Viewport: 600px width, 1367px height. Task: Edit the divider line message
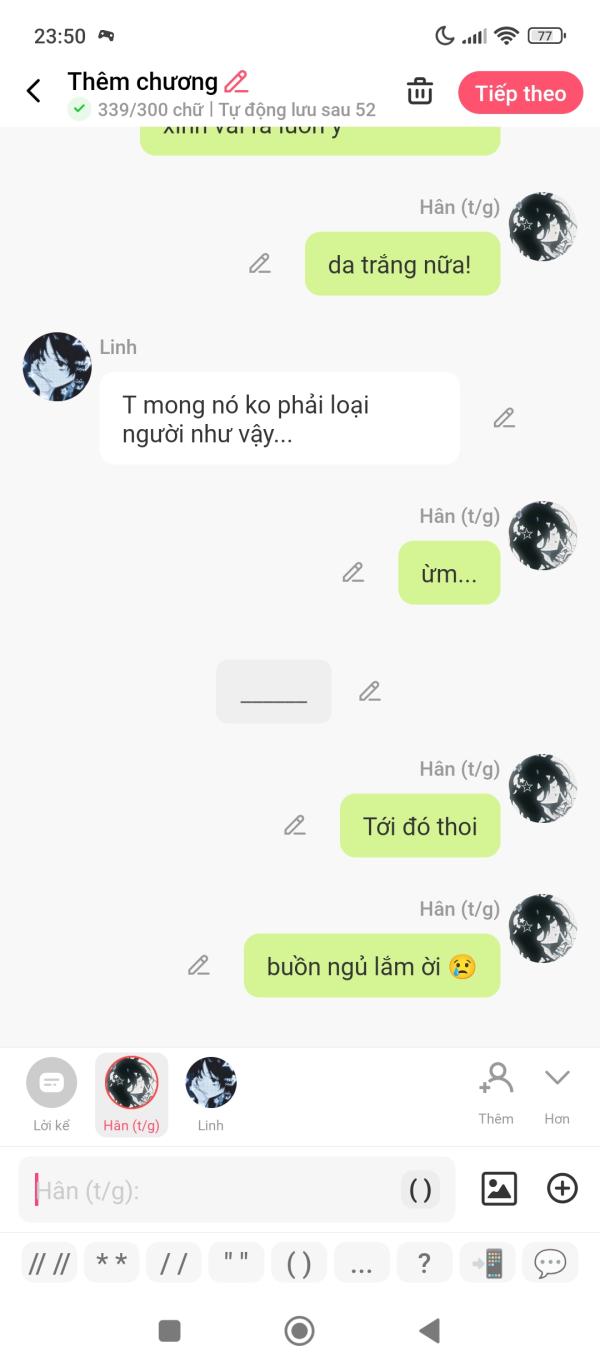(x=370, y=691)
